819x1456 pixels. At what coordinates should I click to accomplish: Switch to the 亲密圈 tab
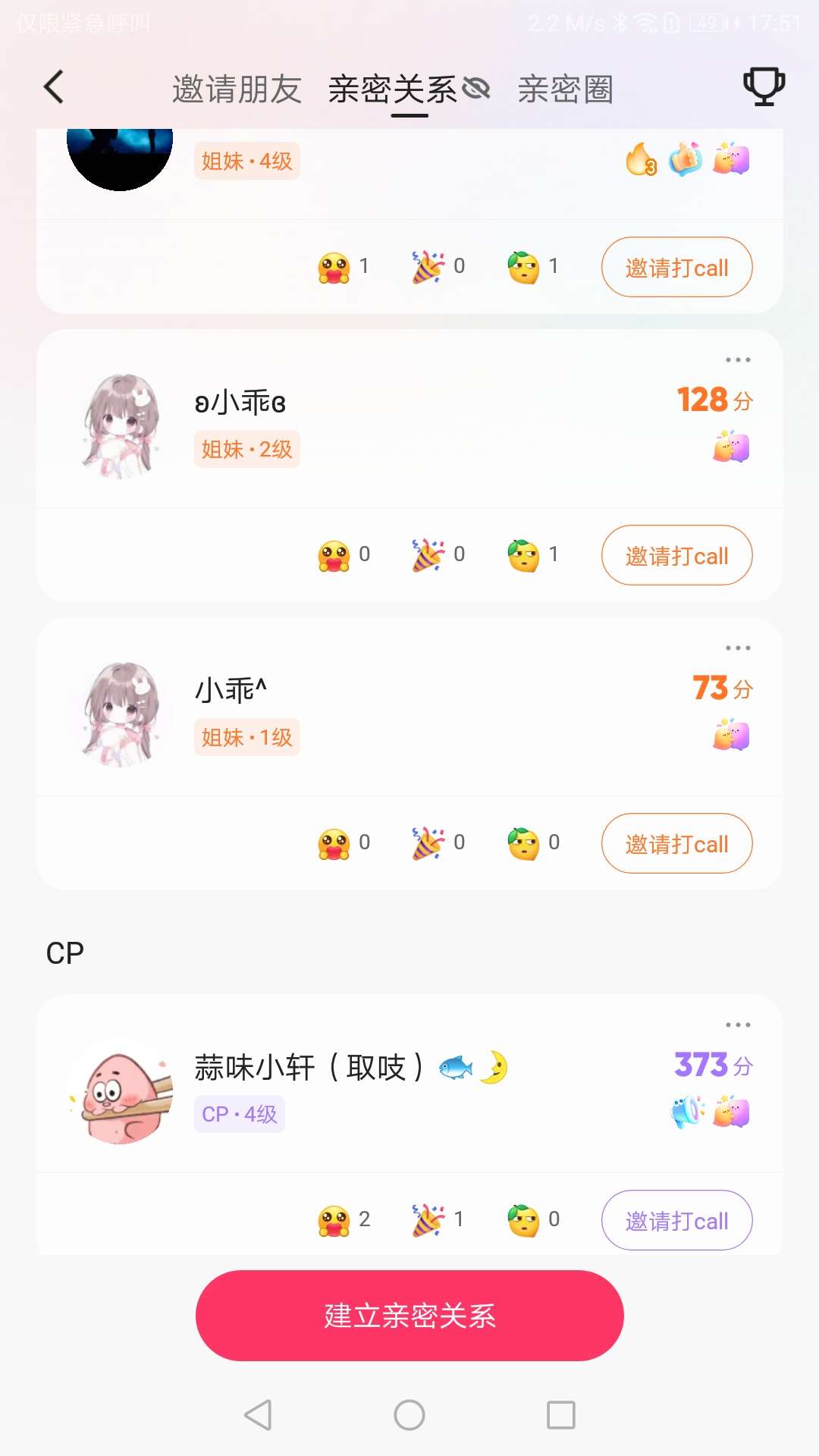[565, 89]
